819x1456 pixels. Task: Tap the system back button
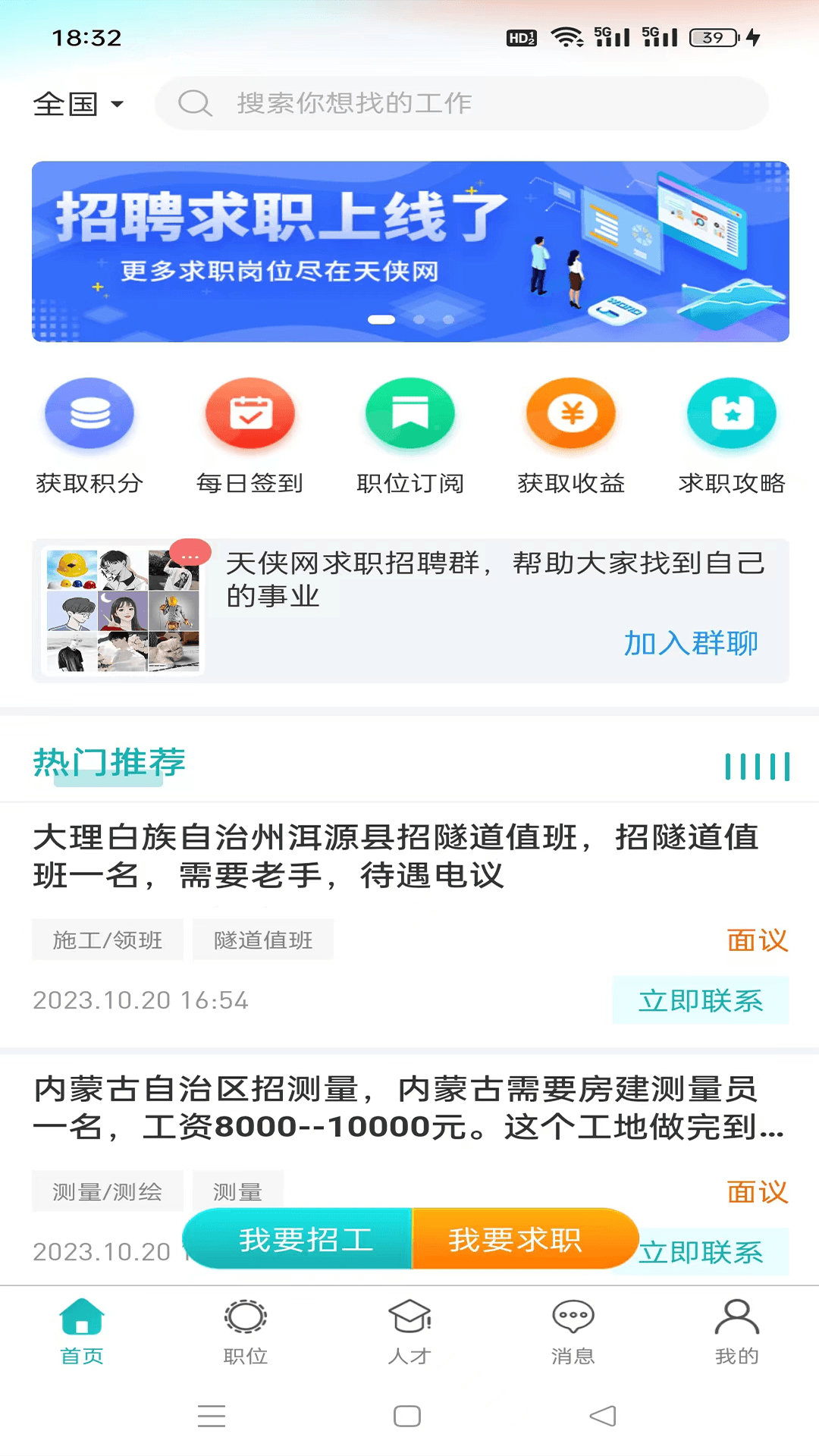(x=603, y=1416)
